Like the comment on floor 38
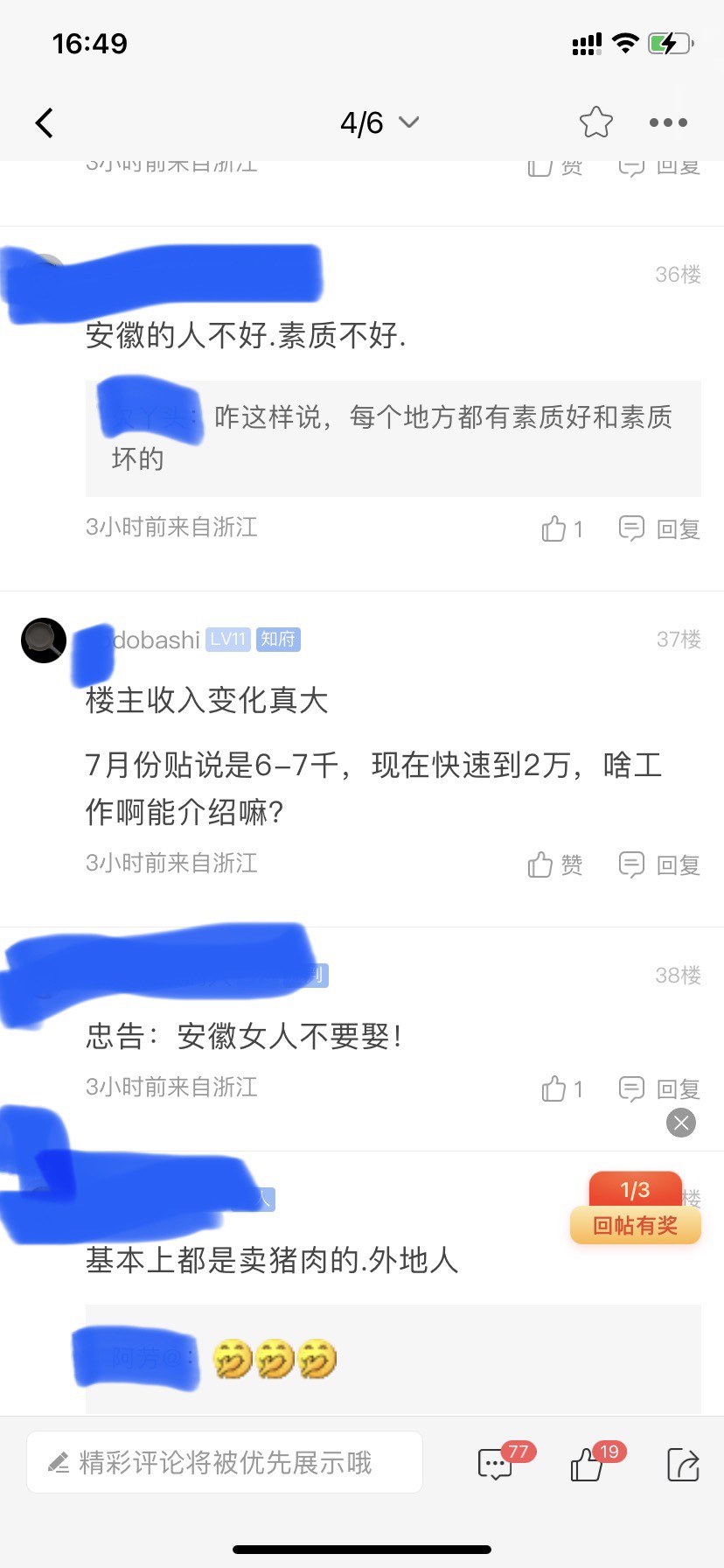724x1568 pixels. [x=561, y=1088]
